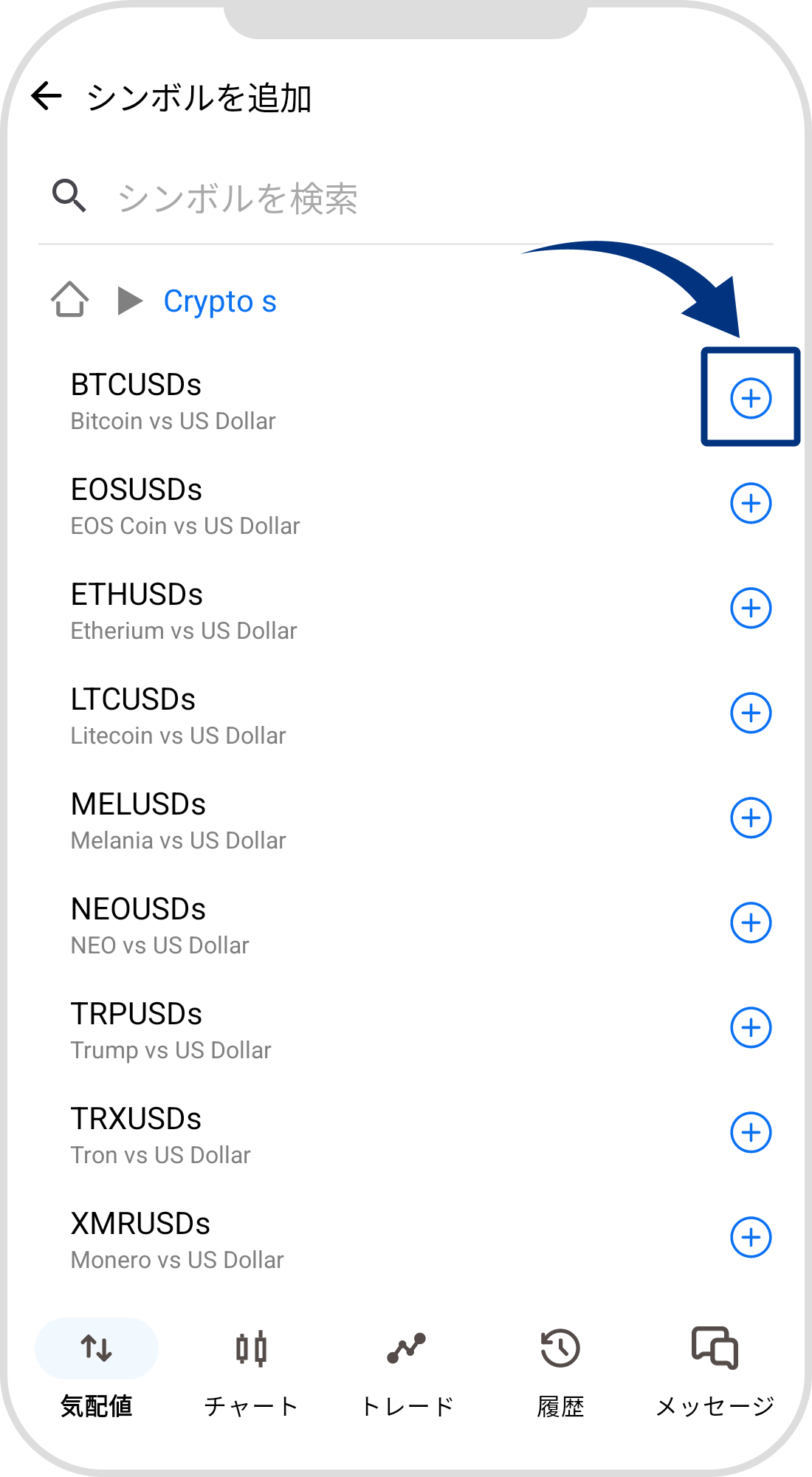Go back from the add symbol screen
Image resolution: width=812 pixels, height=1477 pixels.
(47, 96)
